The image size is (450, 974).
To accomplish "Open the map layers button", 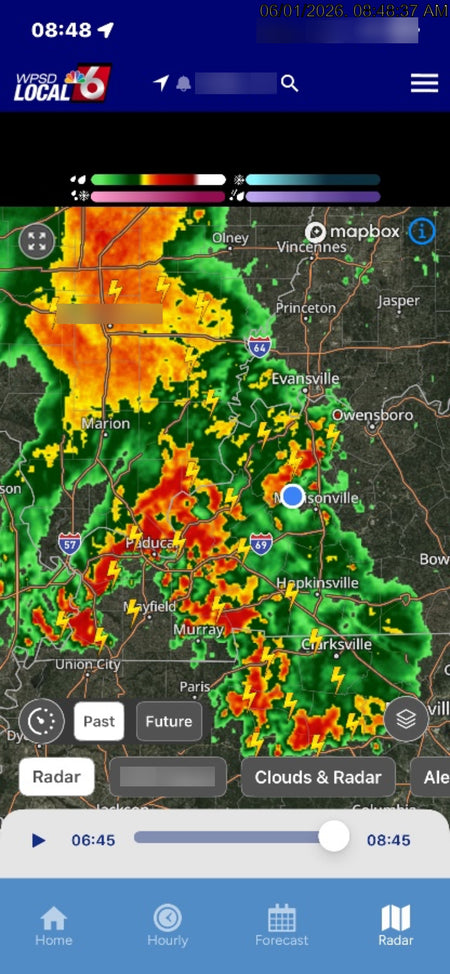I will (x=406, y=719).
